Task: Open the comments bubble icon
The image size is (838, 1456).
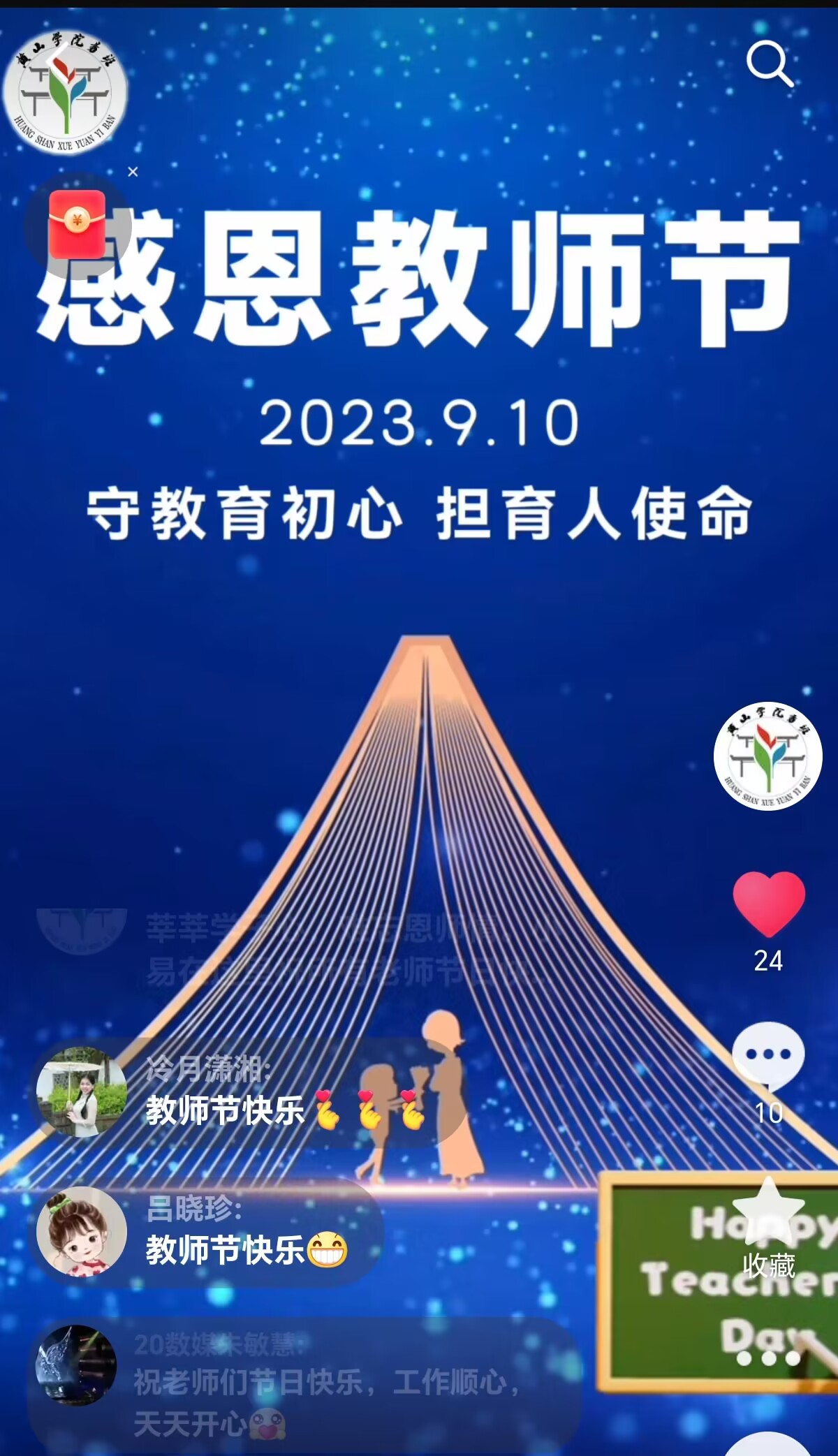Action: pyautogui.click(x=768, y=1057)
